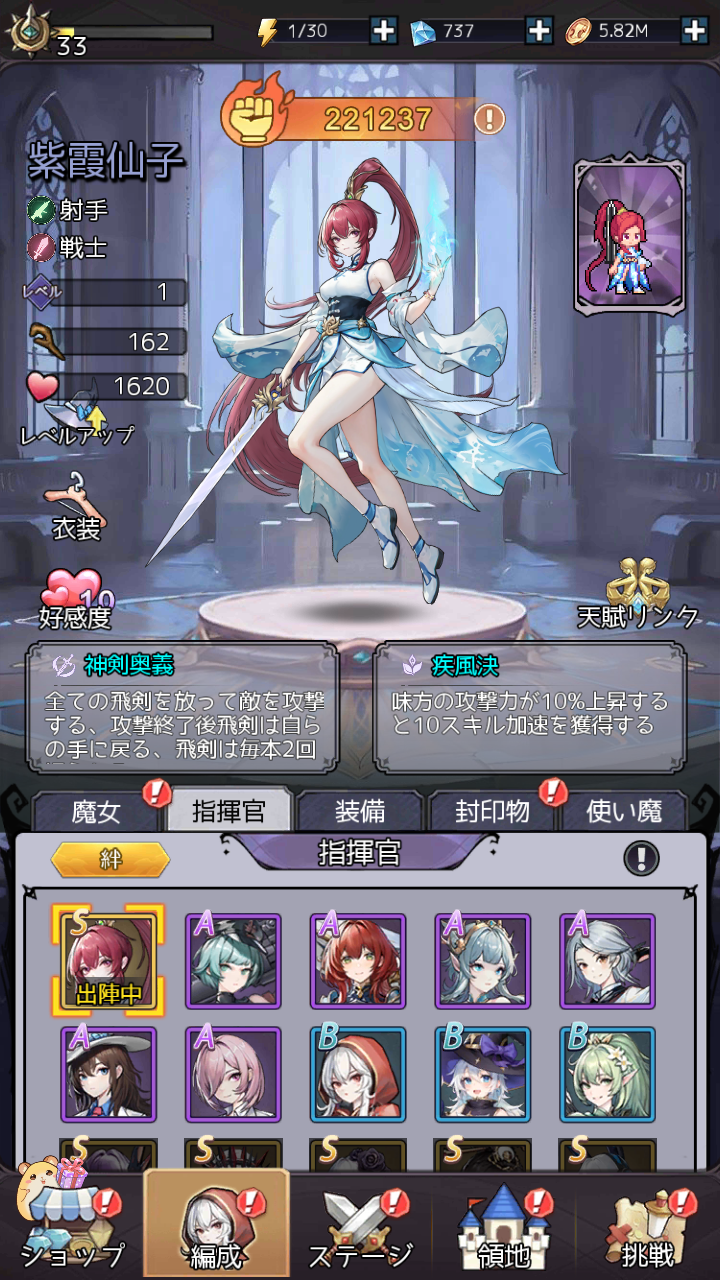
Task: Open combat power details info icon
Action: coord(489,120)
